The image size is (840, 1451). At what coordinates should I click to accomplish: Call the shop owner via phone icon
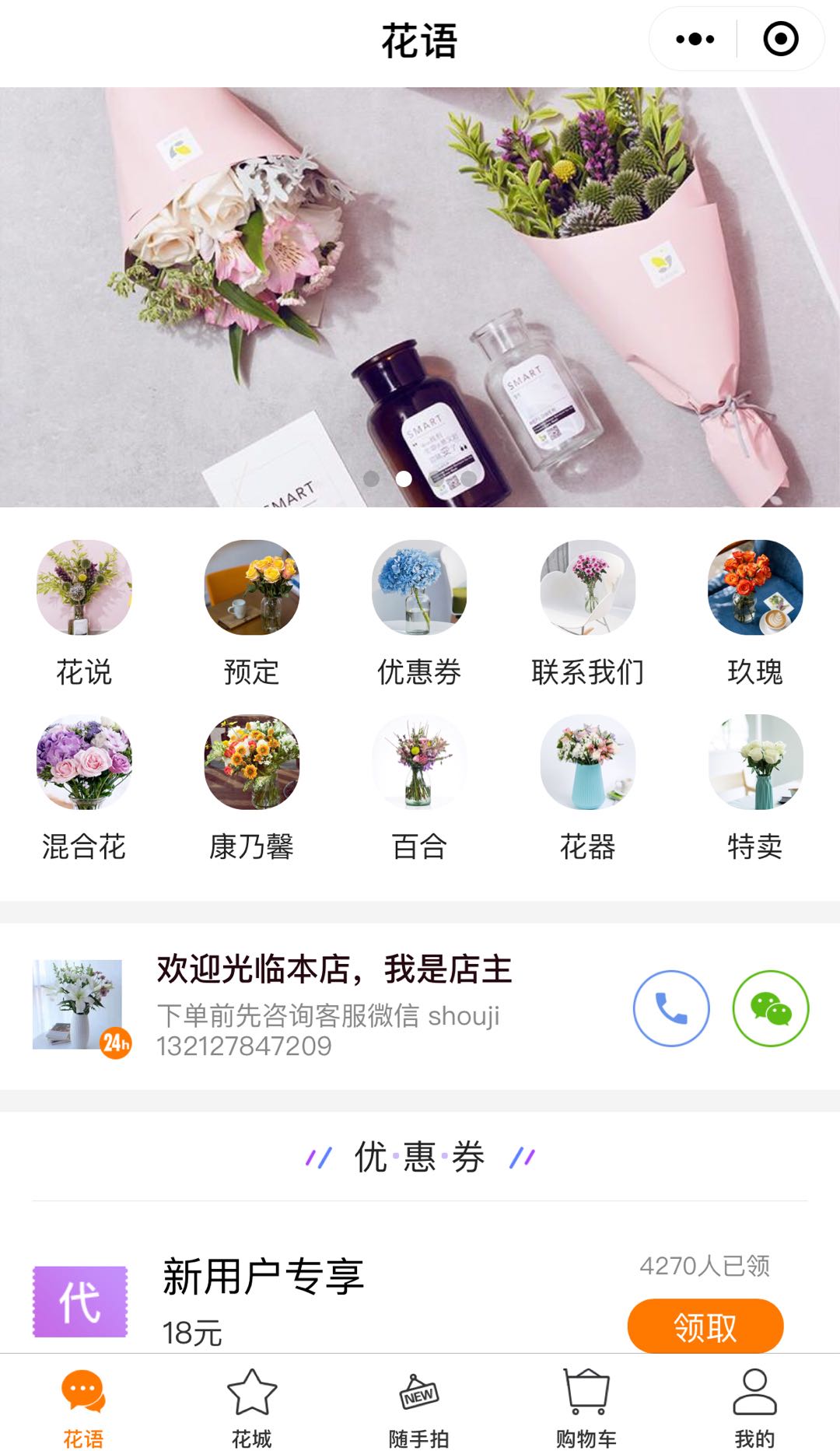pos(671,1008)
